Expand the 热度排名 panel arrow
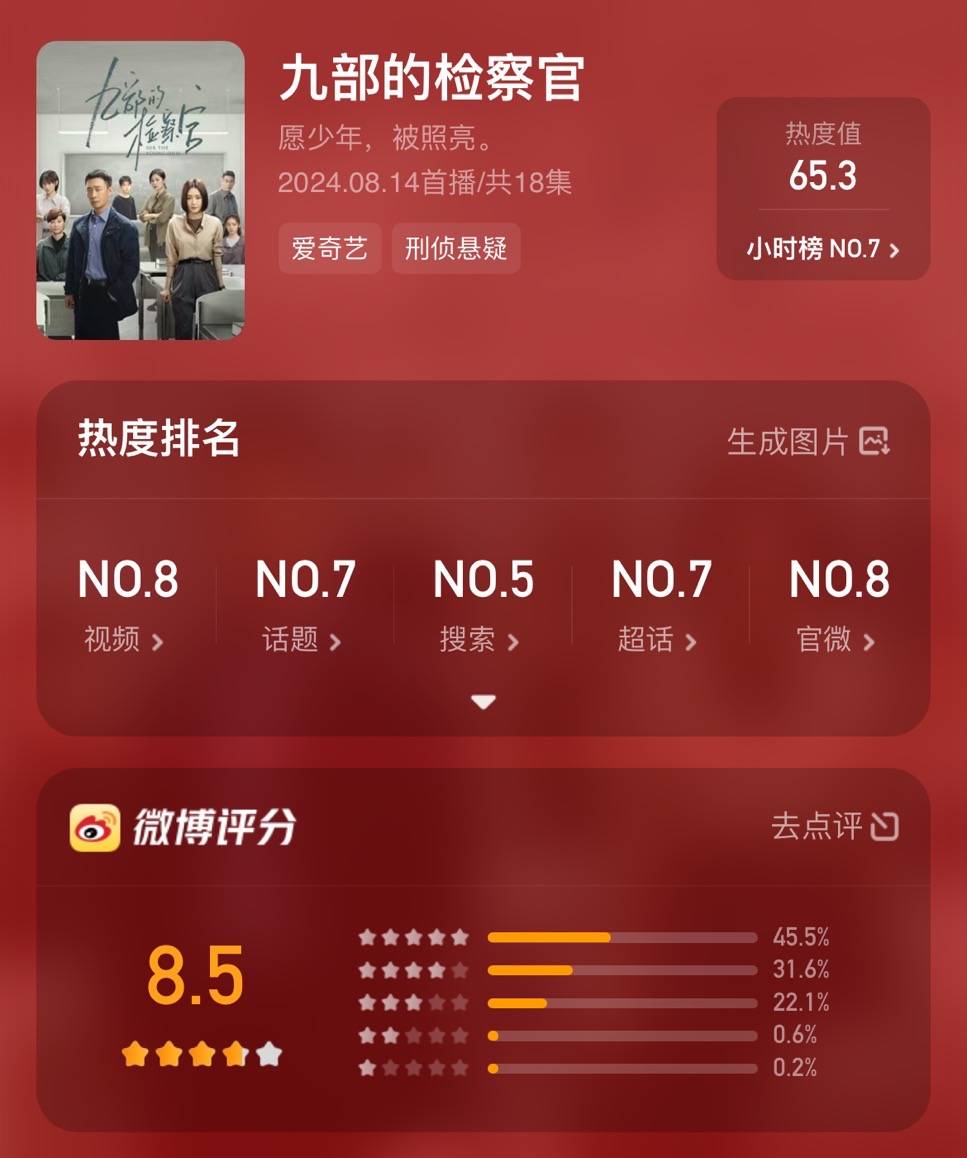This screenshot has height=1158, width=967. (x=483, y=702)
